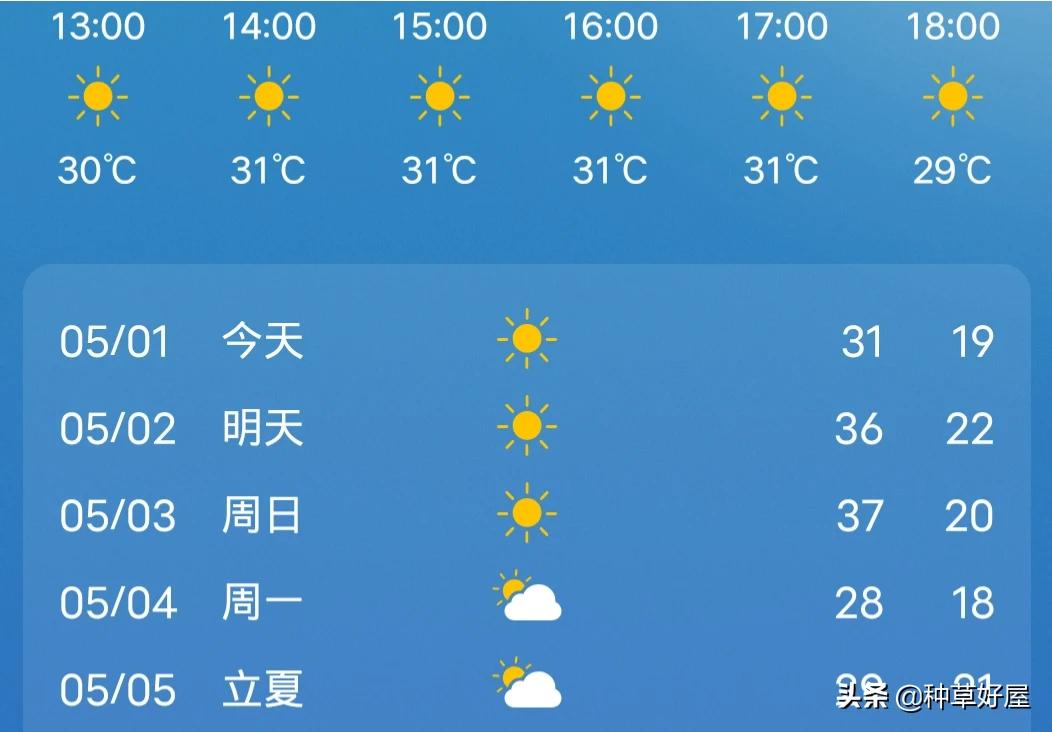Select the 05/03 周日 forecast row
The height and width of the screenshot is (732, 1052).
click(526, 516)
